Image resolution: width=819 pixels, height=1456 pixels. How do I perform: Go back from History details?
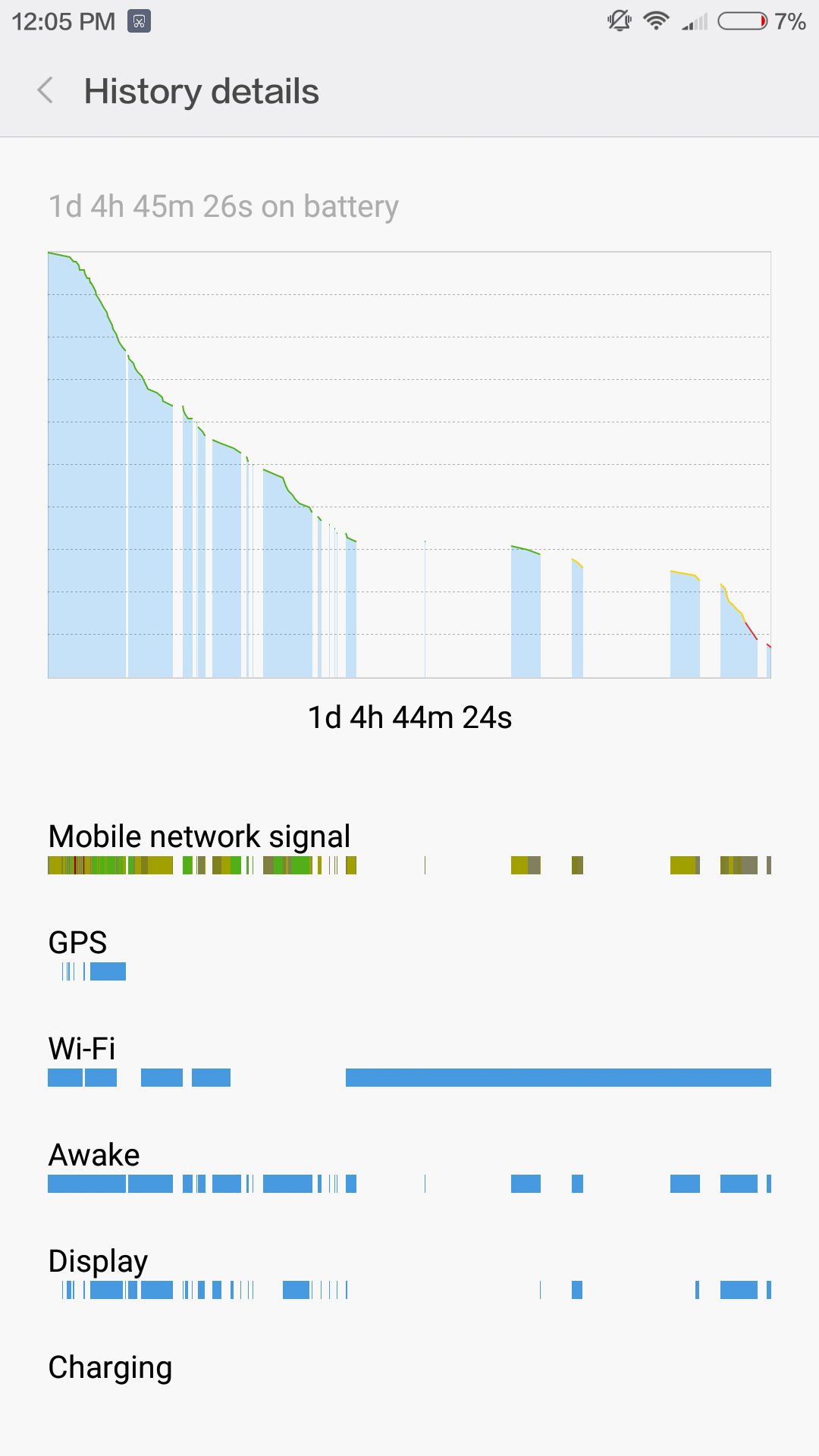45,91
